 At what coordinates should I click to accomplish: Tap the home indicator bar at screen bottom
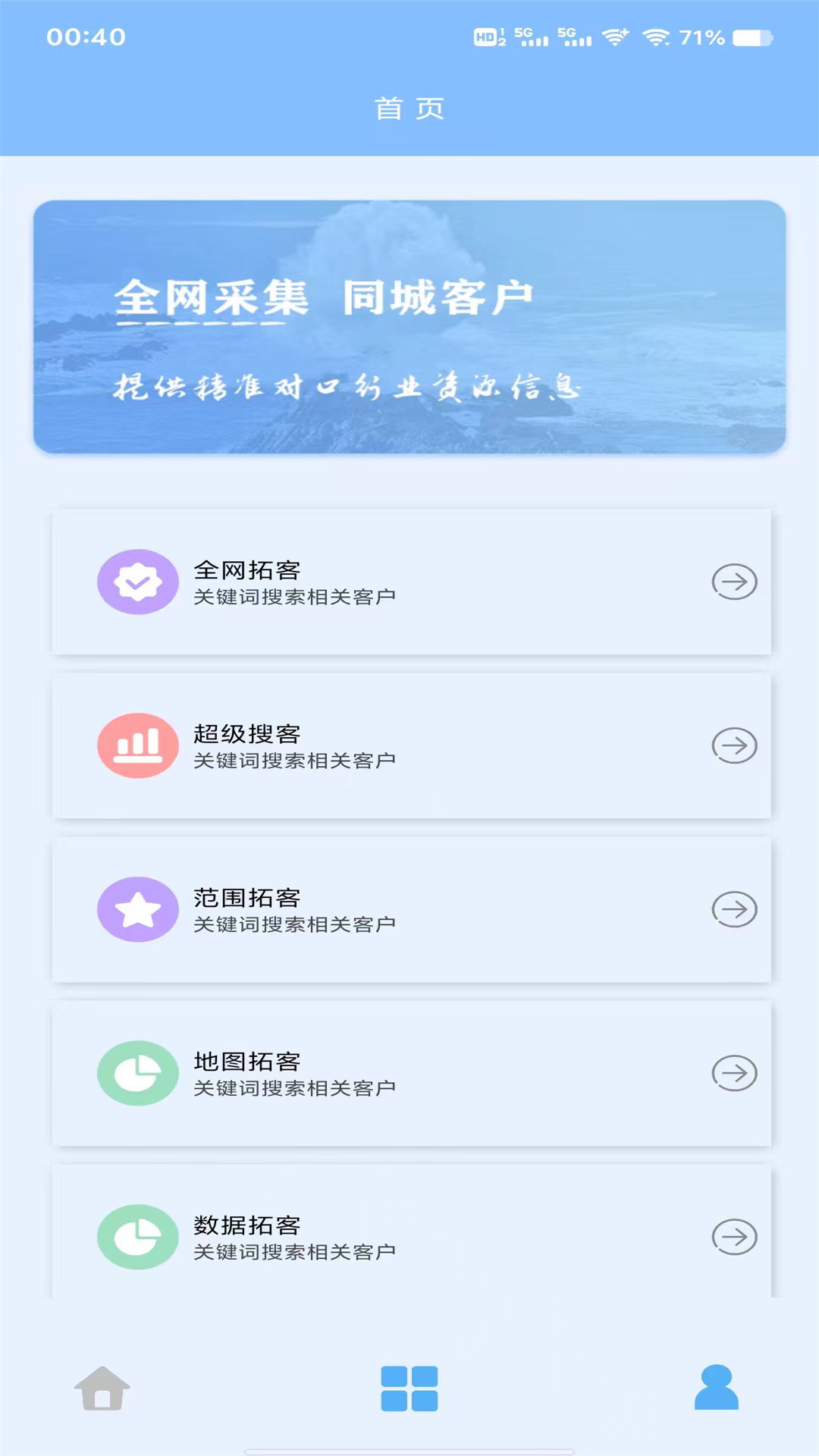click(409, 1450)
